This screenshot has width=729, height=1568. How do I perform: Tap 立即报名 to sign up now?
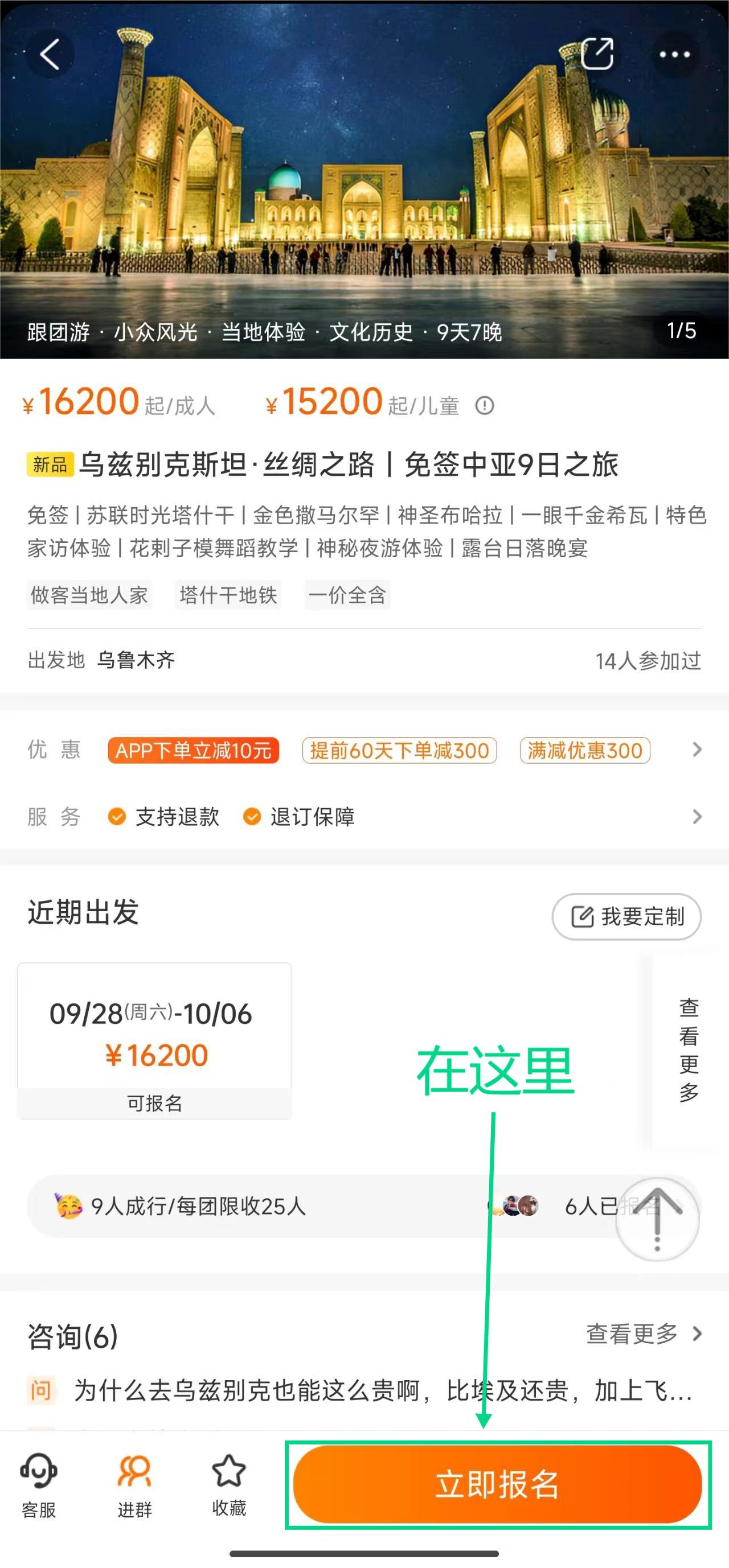498,1484
